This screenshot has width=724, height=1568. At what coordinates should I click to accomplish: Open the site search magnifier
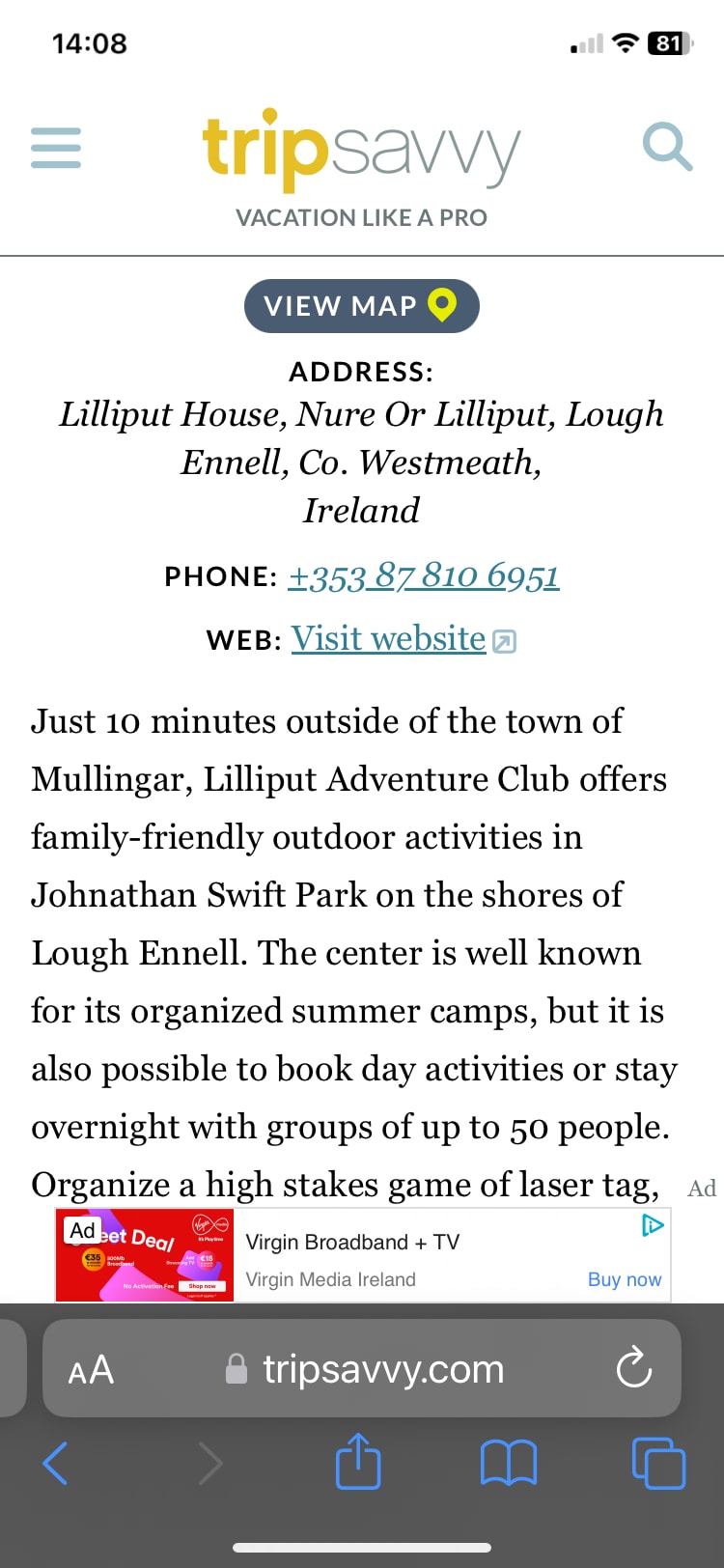[x=667, y=148]
